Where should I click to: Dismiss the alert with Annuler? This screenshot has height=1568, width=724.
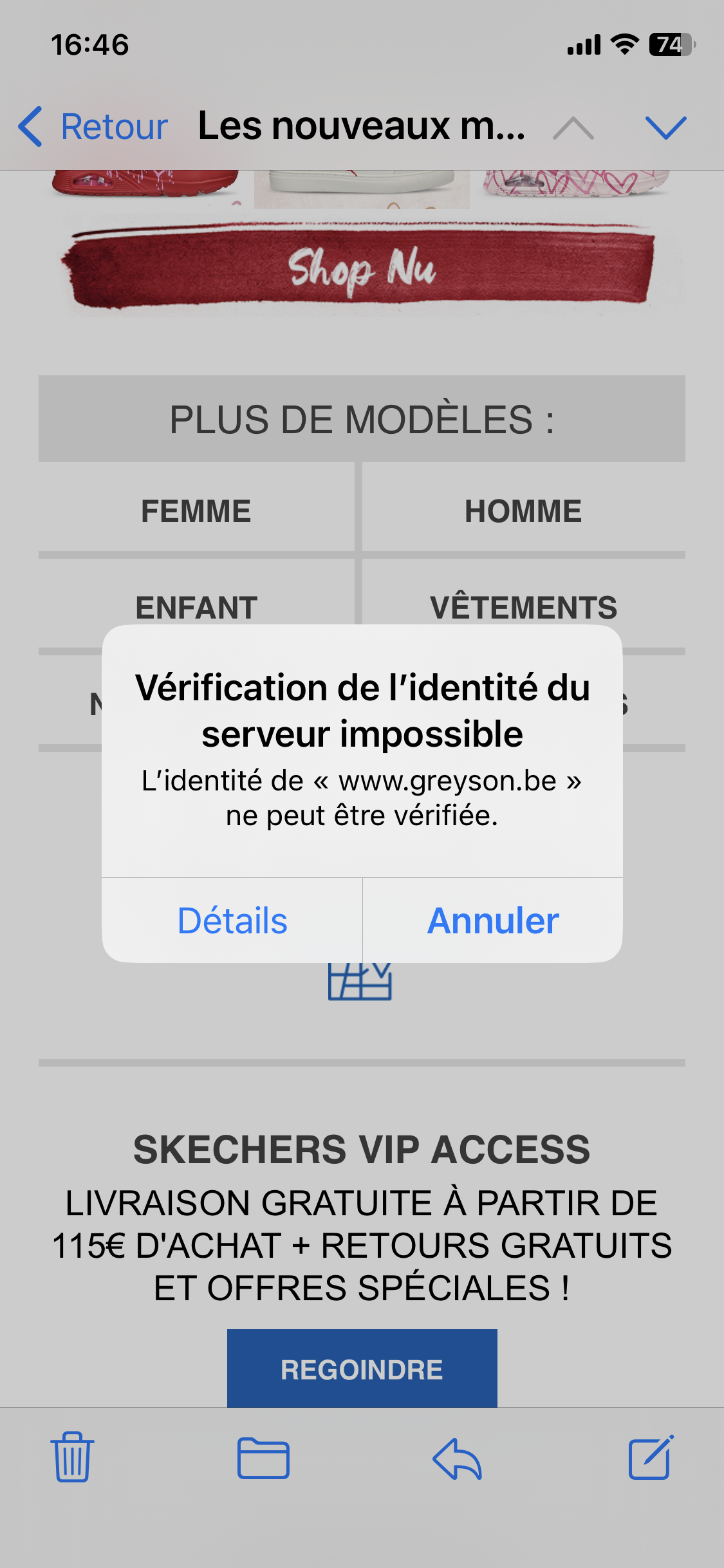pyautogui.click(x=493, y=920)
